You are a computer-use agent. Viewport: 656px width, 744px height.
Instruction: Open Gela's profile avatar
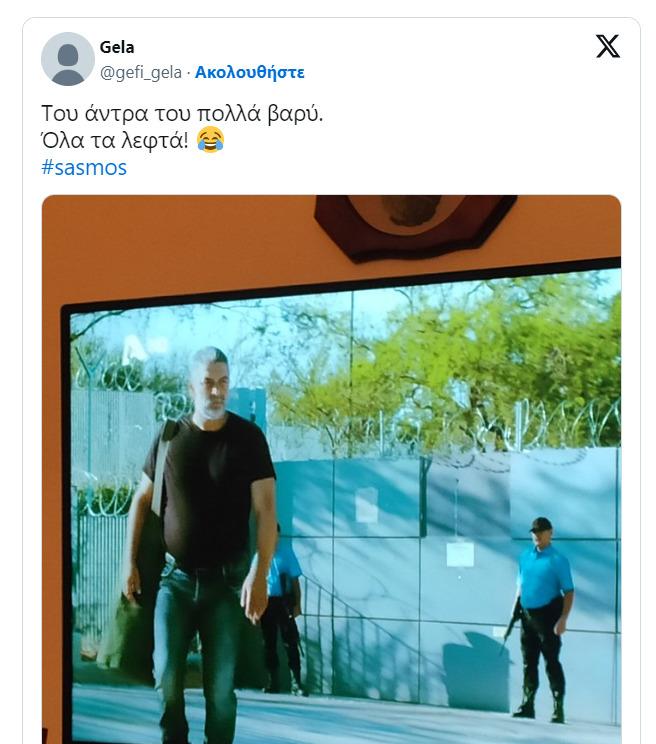point(68,59)
